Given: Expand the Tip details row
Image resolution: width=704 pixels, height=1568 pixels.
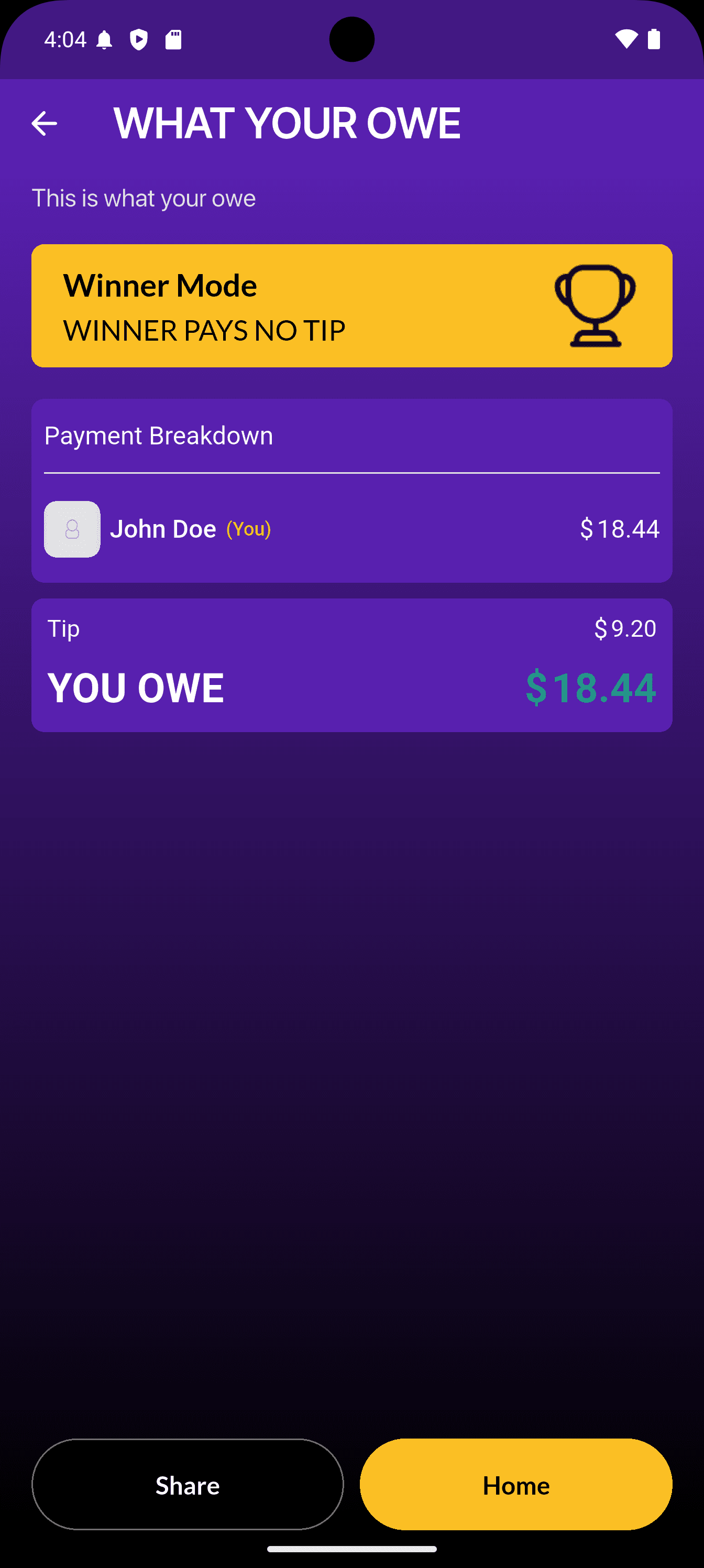Looking at the screenshot, I should [x=351, y=628].
